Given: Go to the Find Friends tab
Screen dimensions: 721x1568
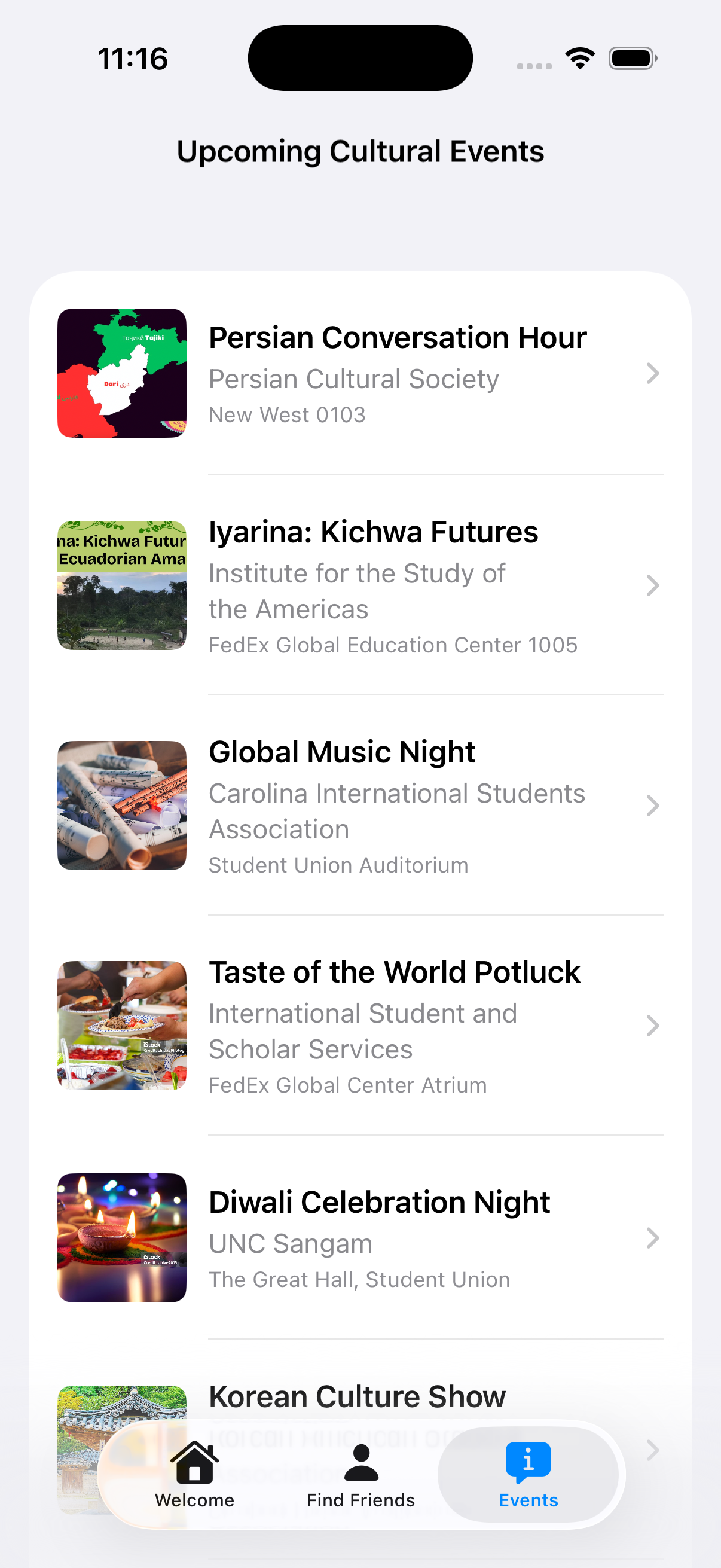Looking at the screenshot, I should click(x=361, y=1474).
